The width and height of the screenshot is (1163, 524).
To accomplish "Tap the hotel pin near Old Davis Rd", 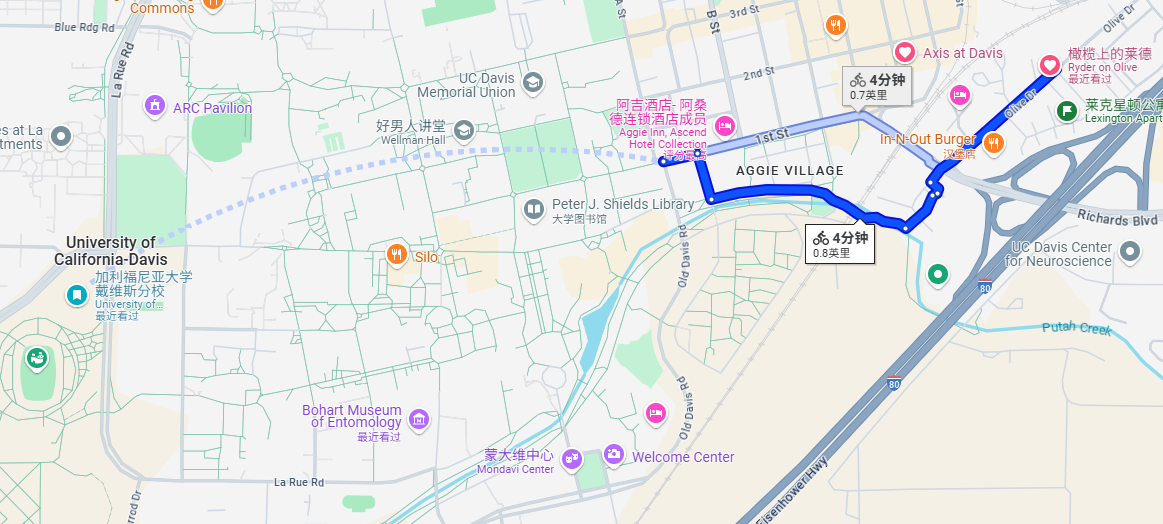I will pyautogui.click(x=655, y=412).
